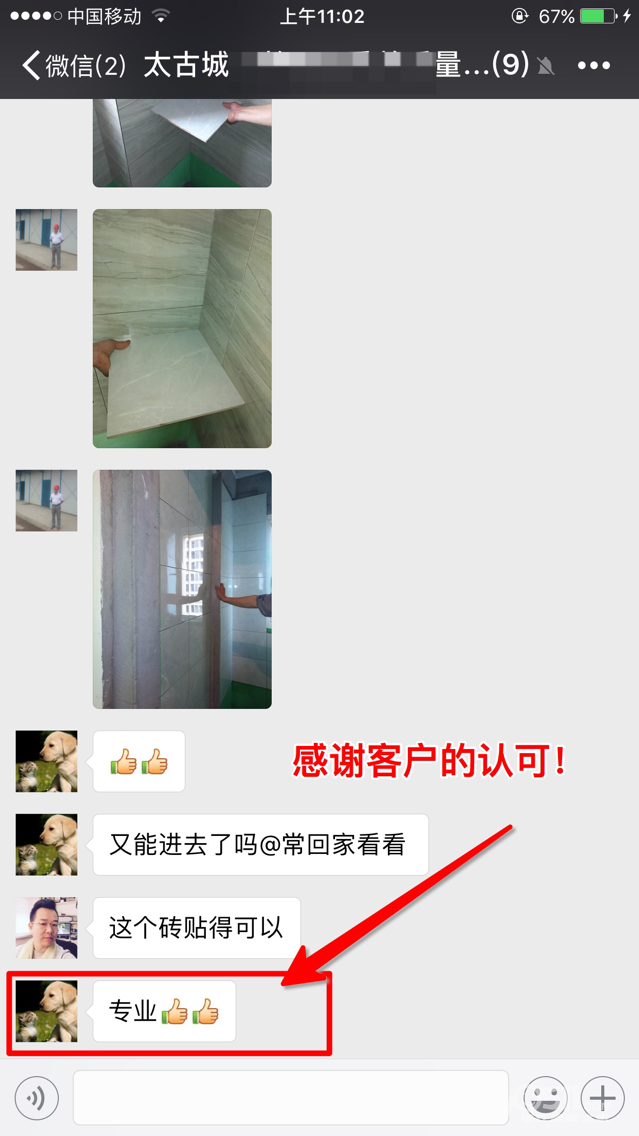Switch to voice message input
Screen dimensions: 639x1136
[x=37, y=1099]
